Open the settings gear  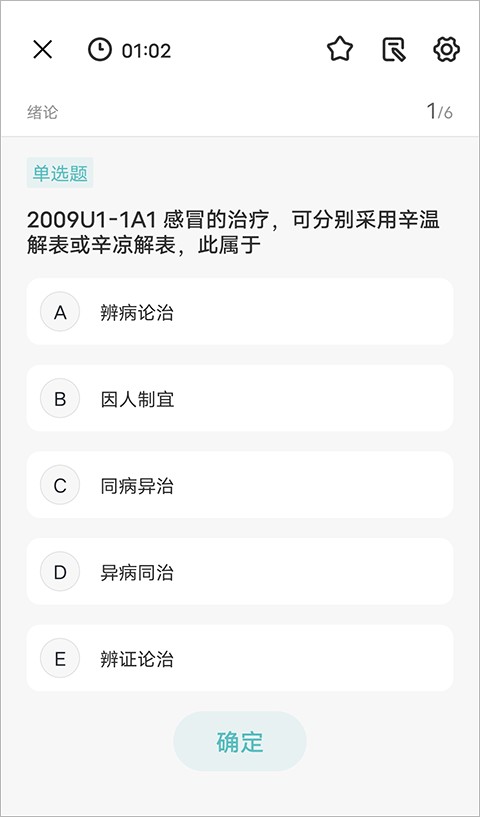tap(446, 49)
